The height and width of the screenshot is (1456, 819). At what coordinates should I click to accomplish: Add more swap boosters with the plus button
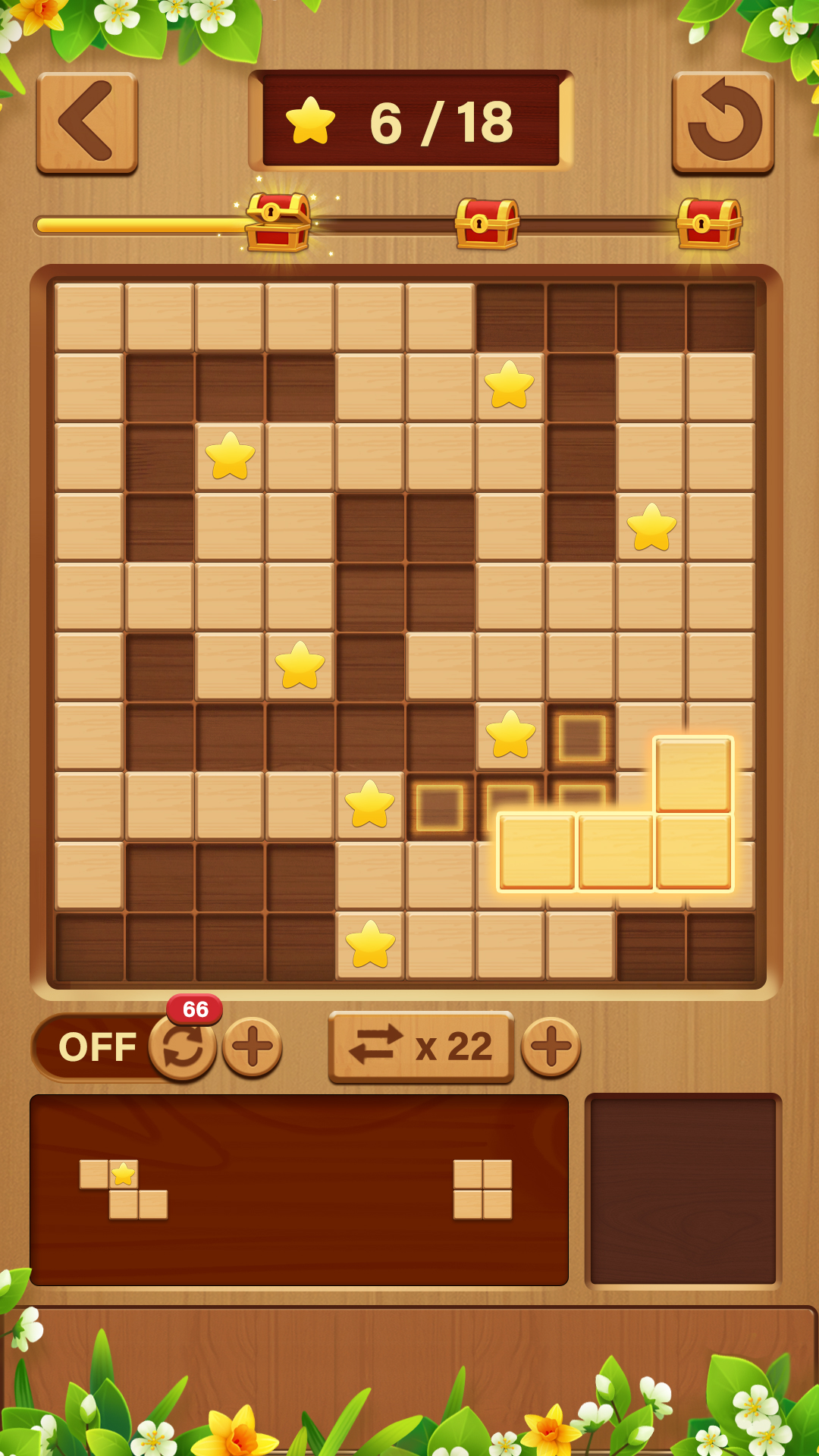[551, 1047]
